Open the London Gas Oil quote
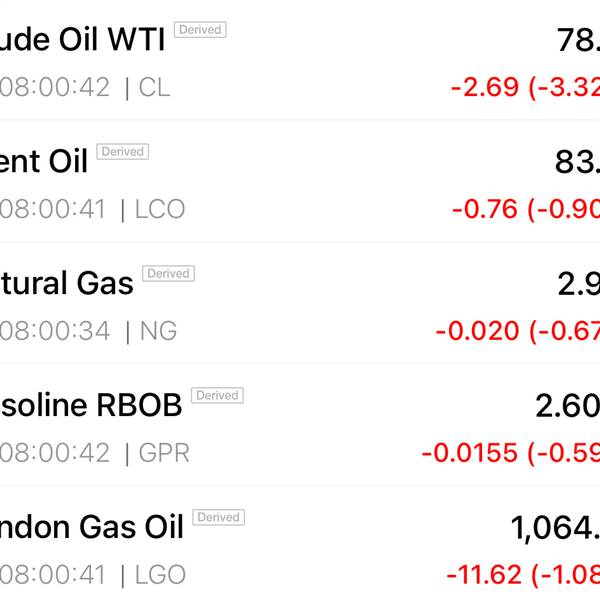 point(300,543)
